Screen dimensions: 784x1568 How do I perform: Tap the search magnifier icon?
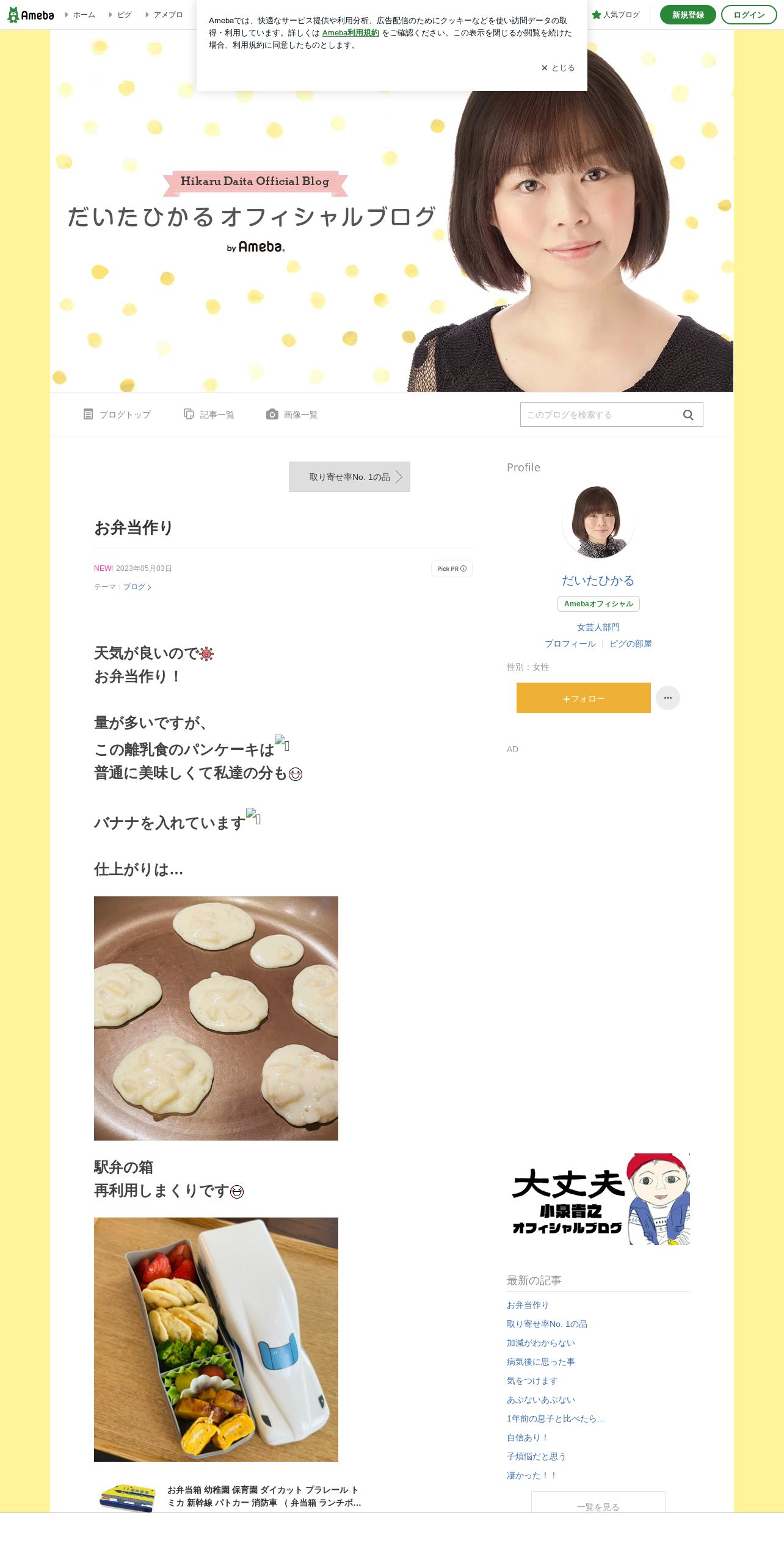(x=688, y=415)
